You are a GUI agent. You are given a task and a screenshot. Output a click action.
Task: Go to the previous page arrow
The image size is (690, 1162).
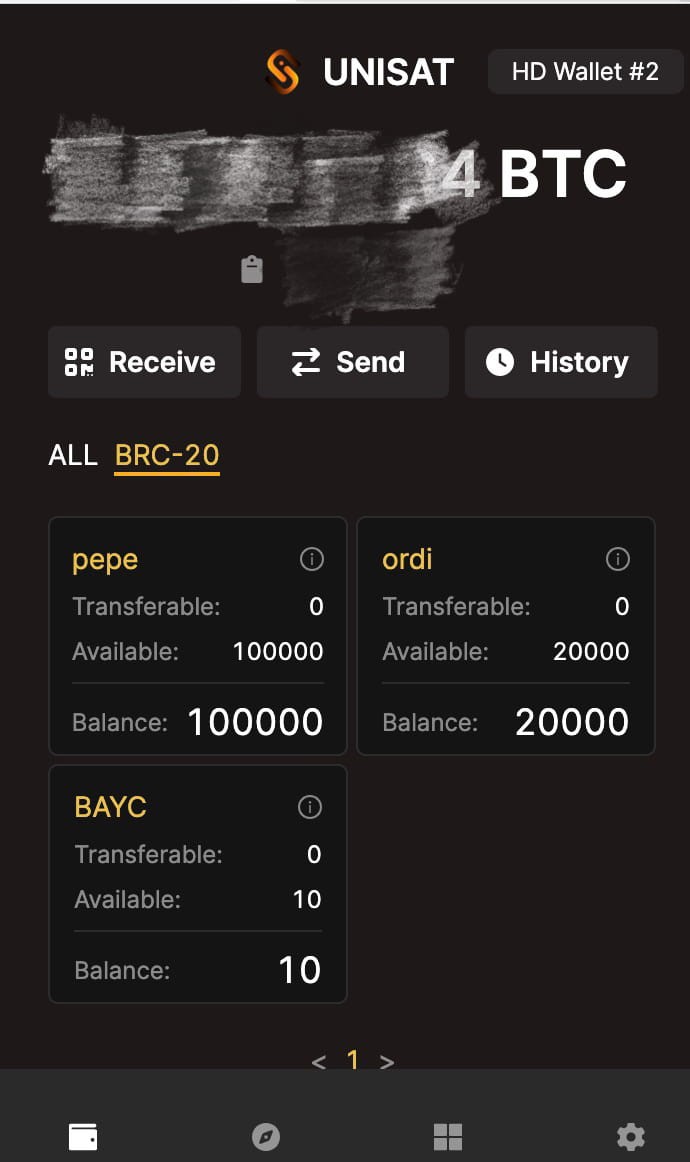tap(319, 1062)
